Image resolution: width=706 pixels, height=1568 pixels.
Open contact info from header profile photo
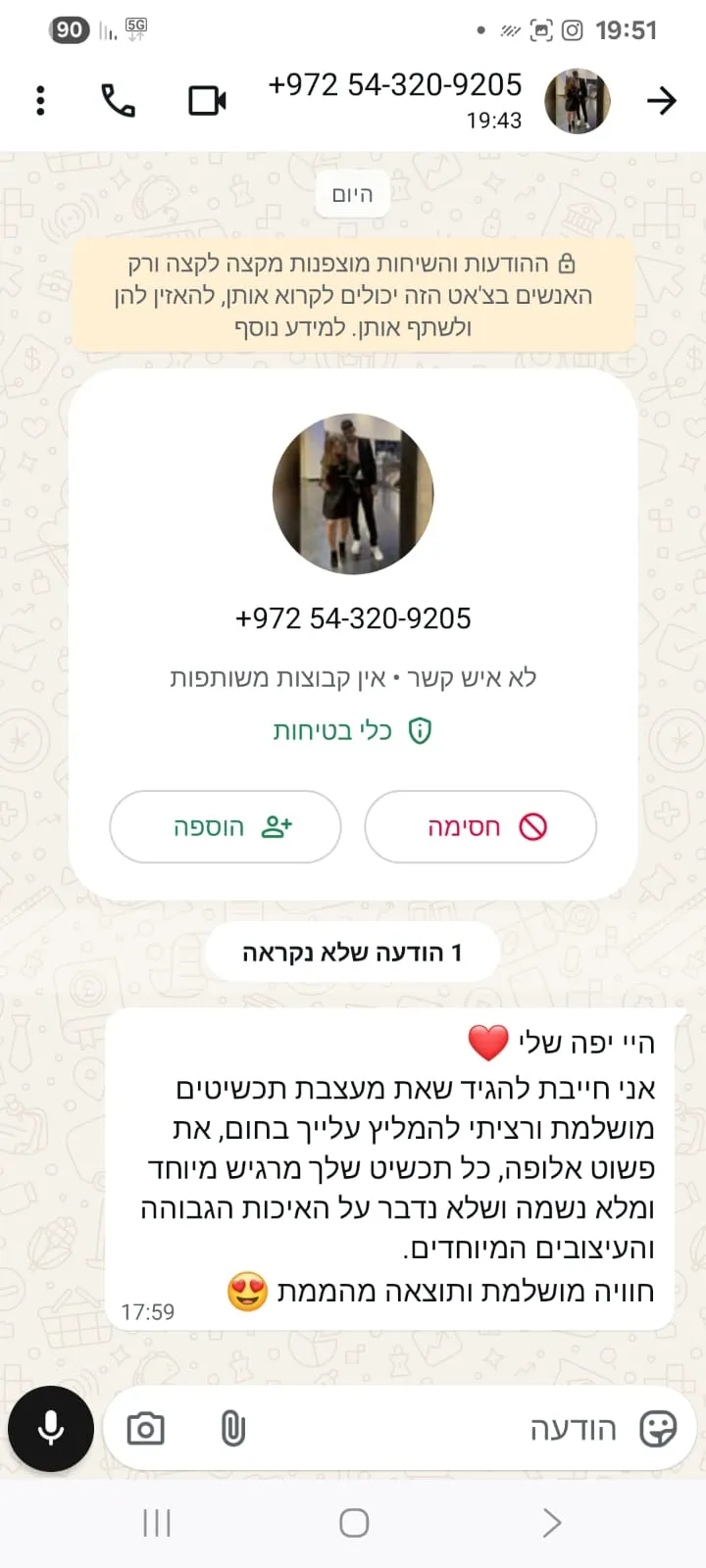pos(578,100)
